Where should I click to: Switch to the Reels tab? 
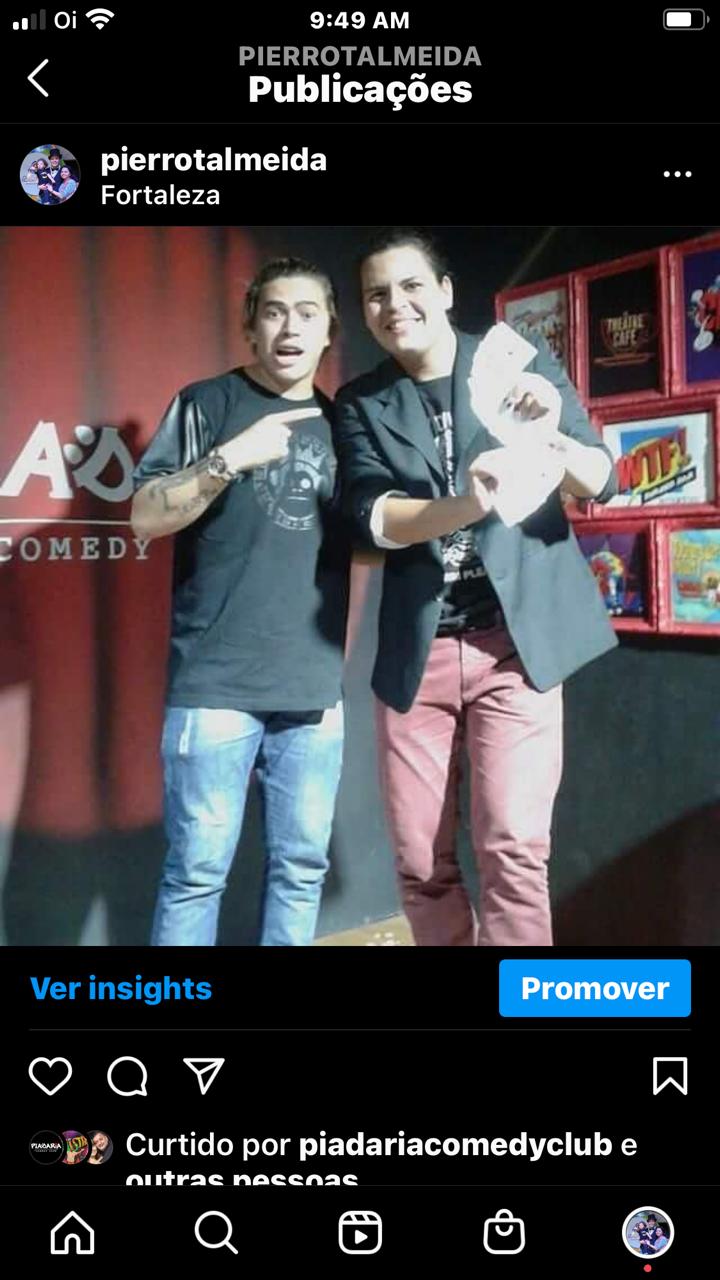pyautogui.click(x=360, y=1233)
